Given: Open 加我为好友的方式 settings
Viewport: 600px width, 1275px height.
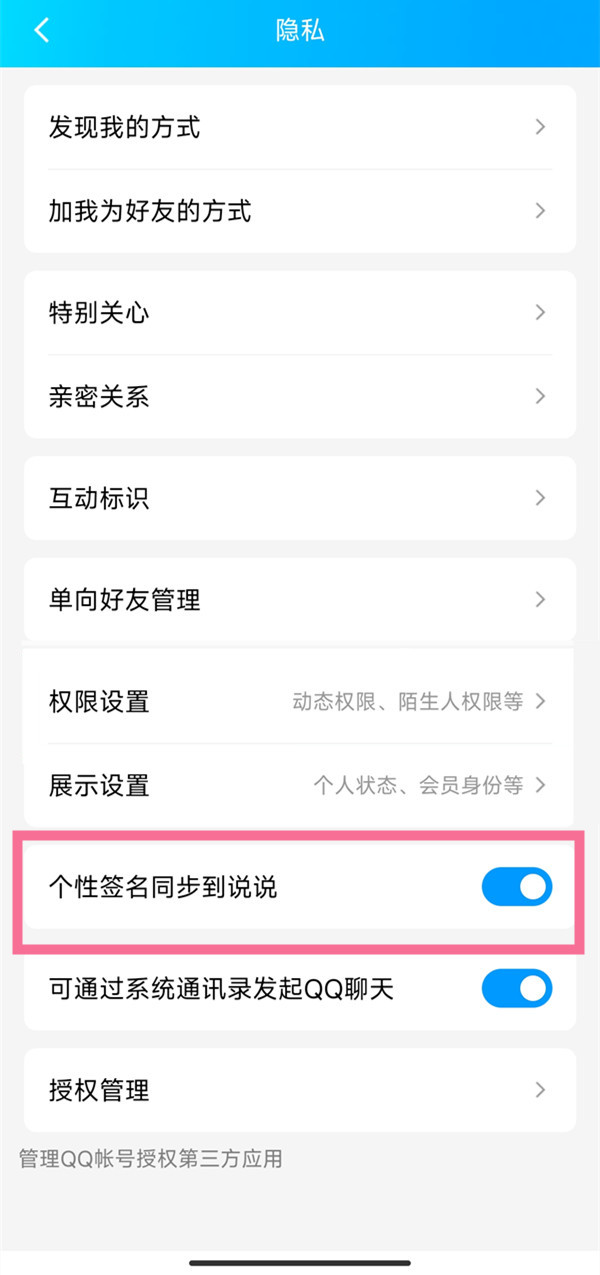Looking at the screenshot, I should (x=299, y=211).
